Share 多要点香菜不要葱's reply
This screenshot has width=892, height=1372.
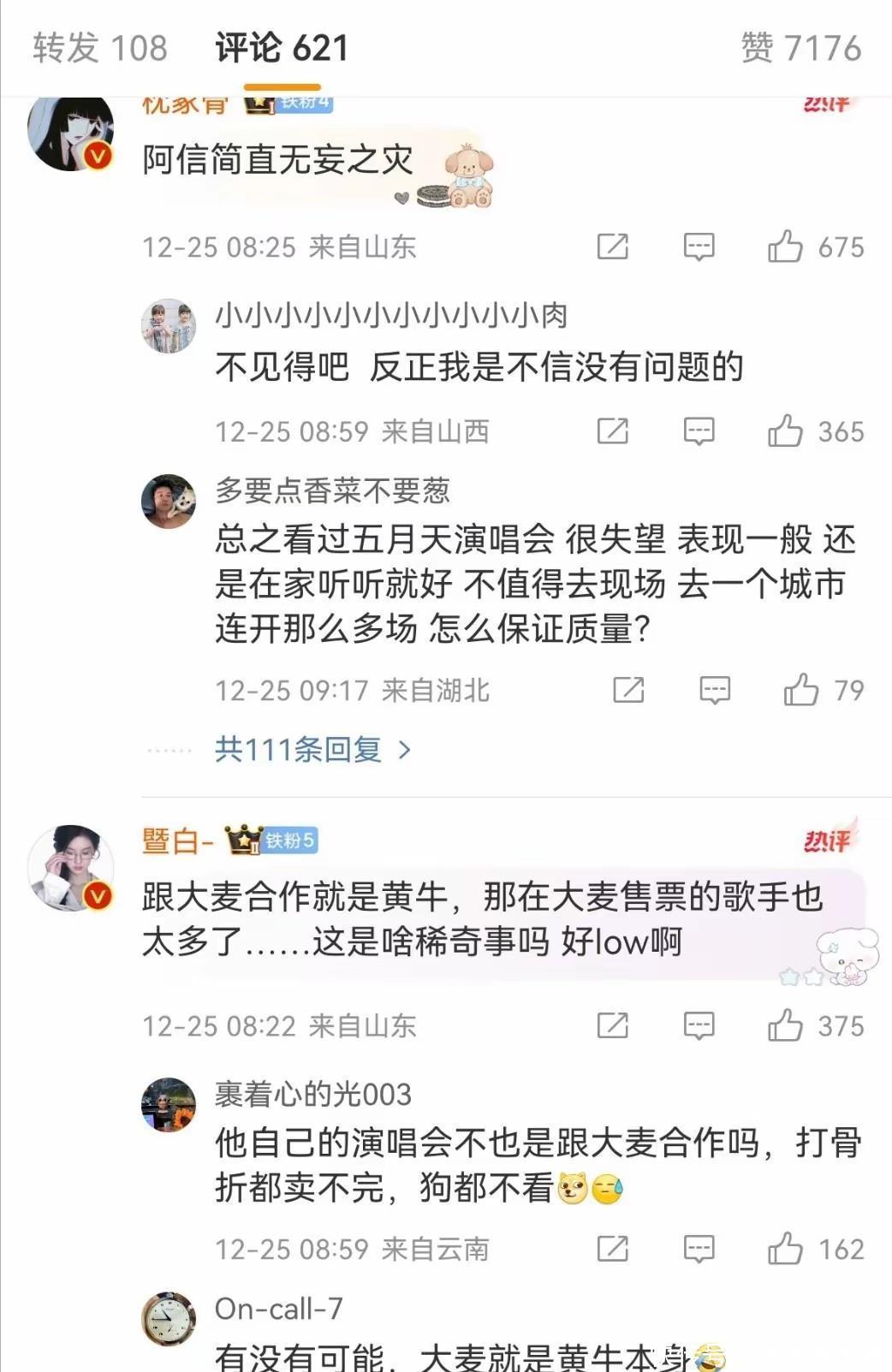[x=628, y=690]
